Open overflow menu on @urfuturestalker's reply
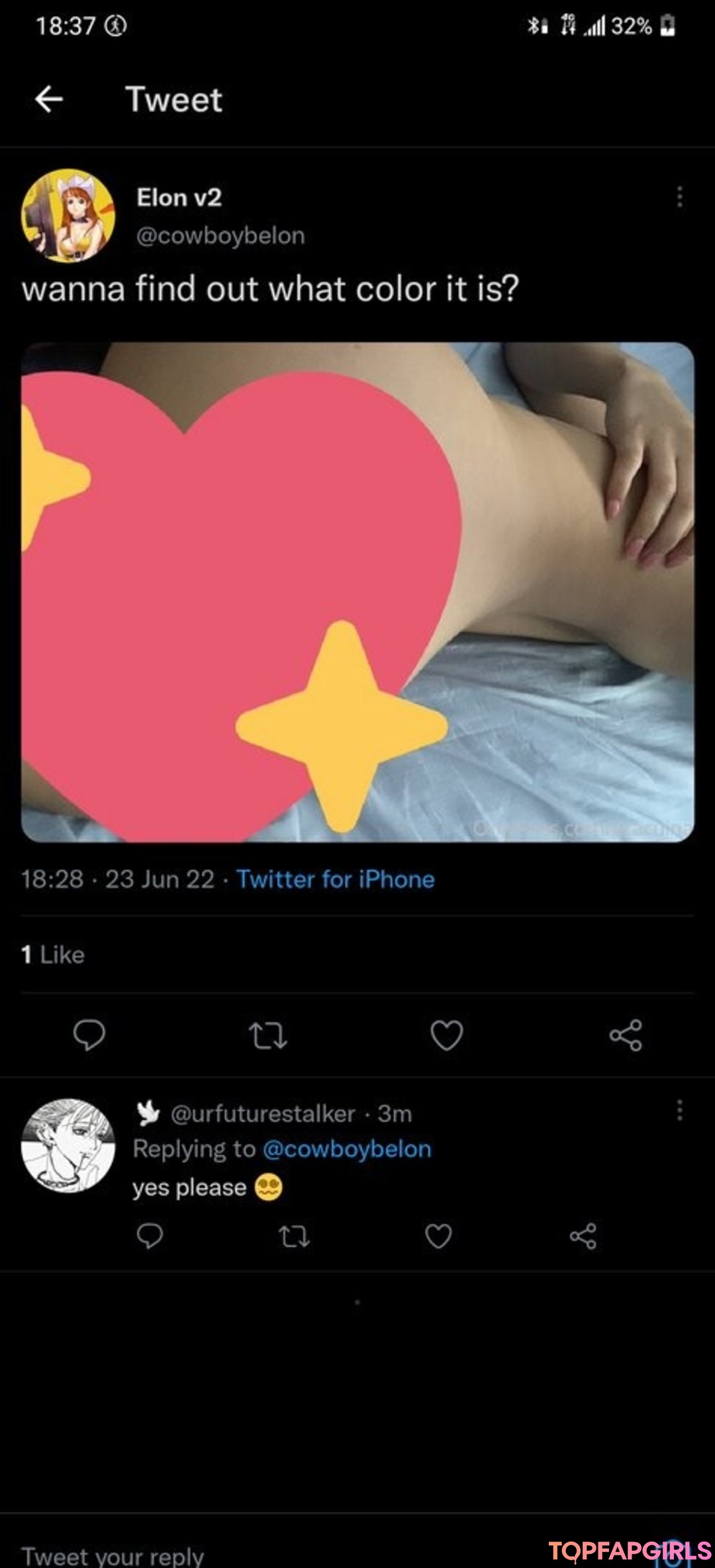 [x=679, y=1110]
